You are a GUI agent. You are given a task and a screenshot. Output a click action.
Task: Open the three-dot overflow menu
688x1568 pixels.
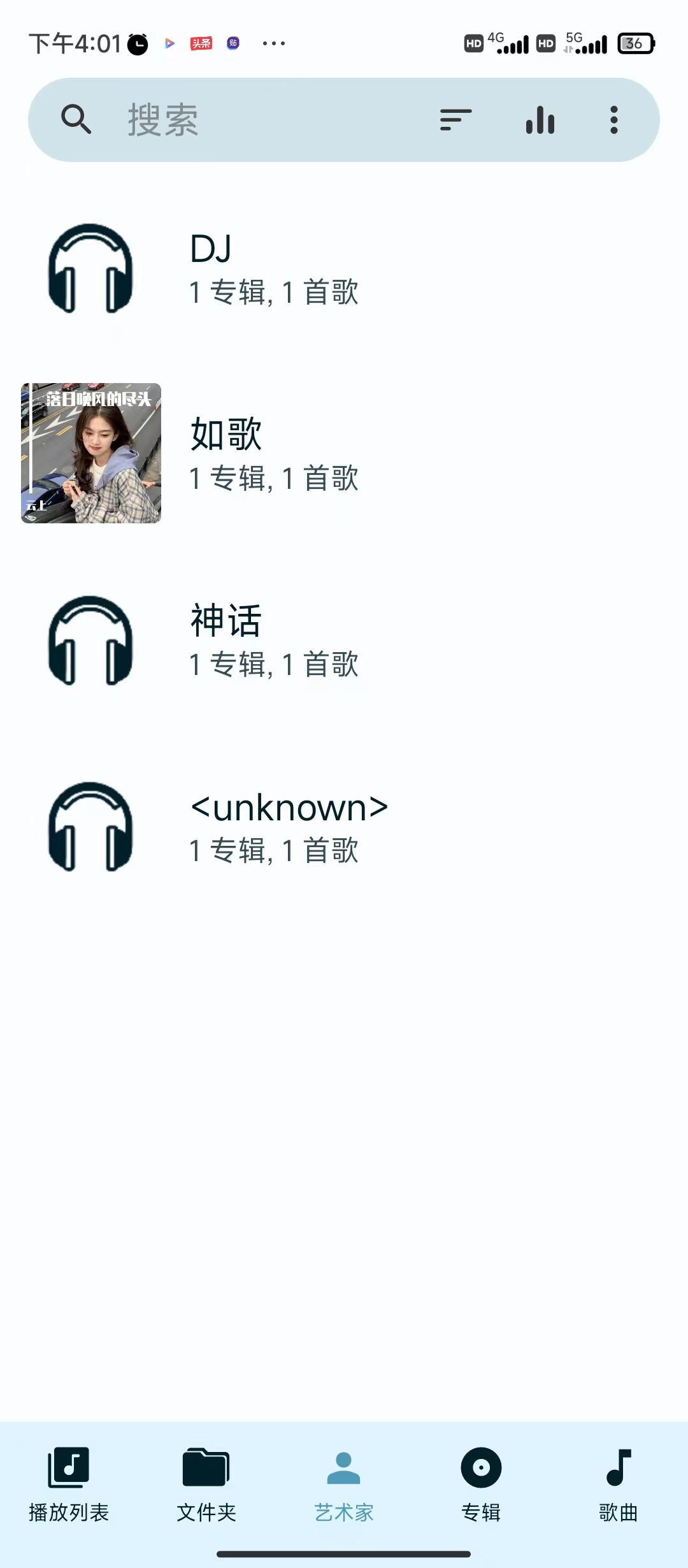click(613, 120)
